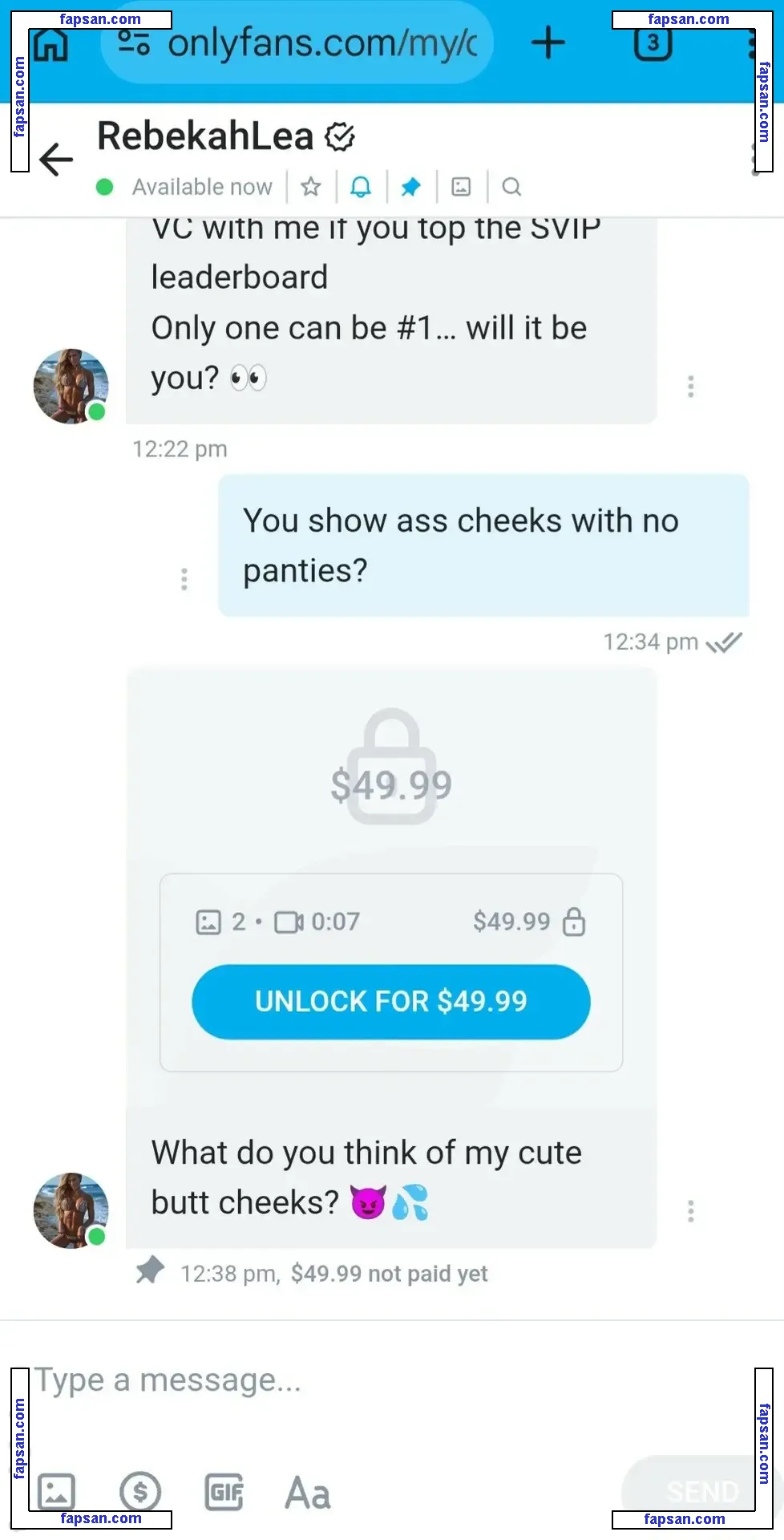Attach a photo using the image icon
Screen dimensions: 784x1540
[56, 1493]
